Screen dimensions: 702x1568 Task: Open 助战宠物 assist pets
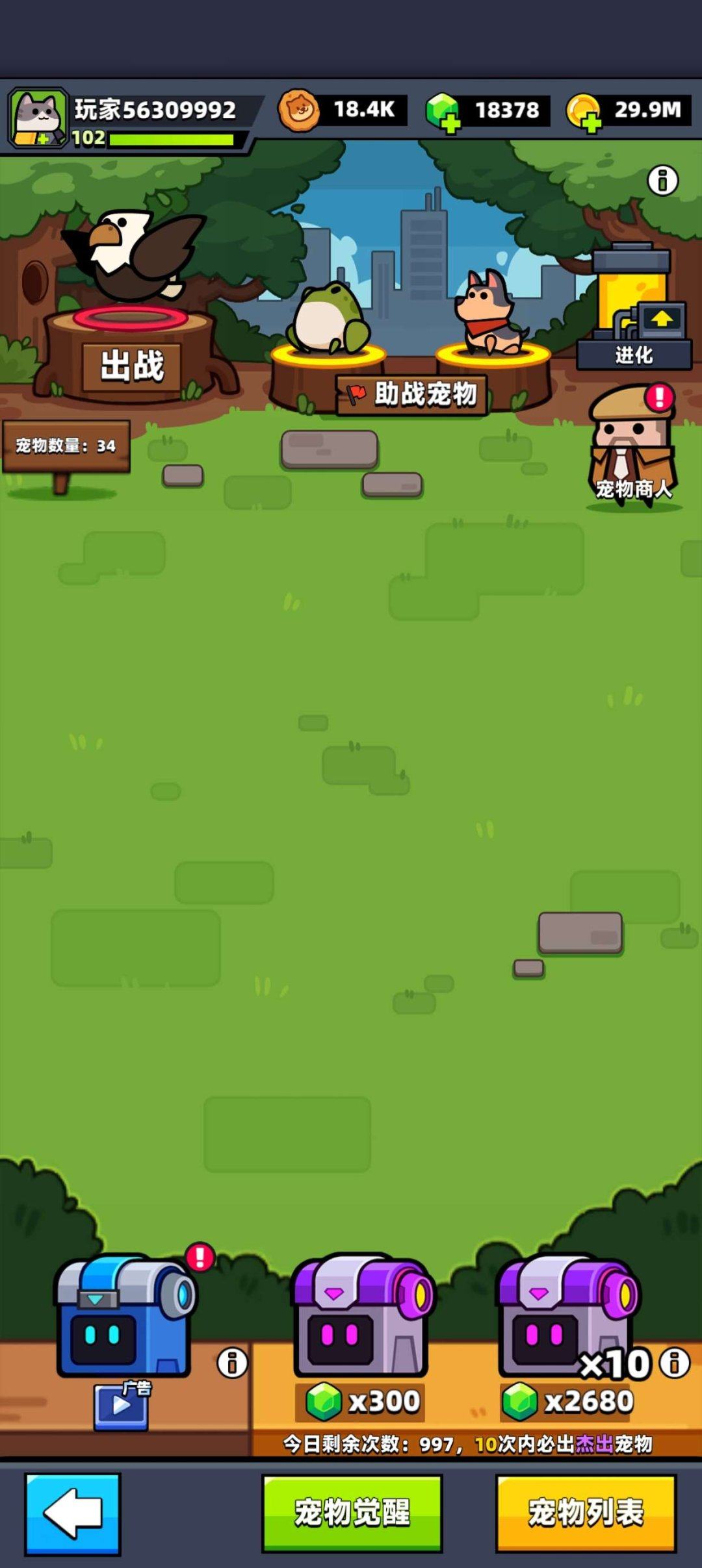pos(412,394)
